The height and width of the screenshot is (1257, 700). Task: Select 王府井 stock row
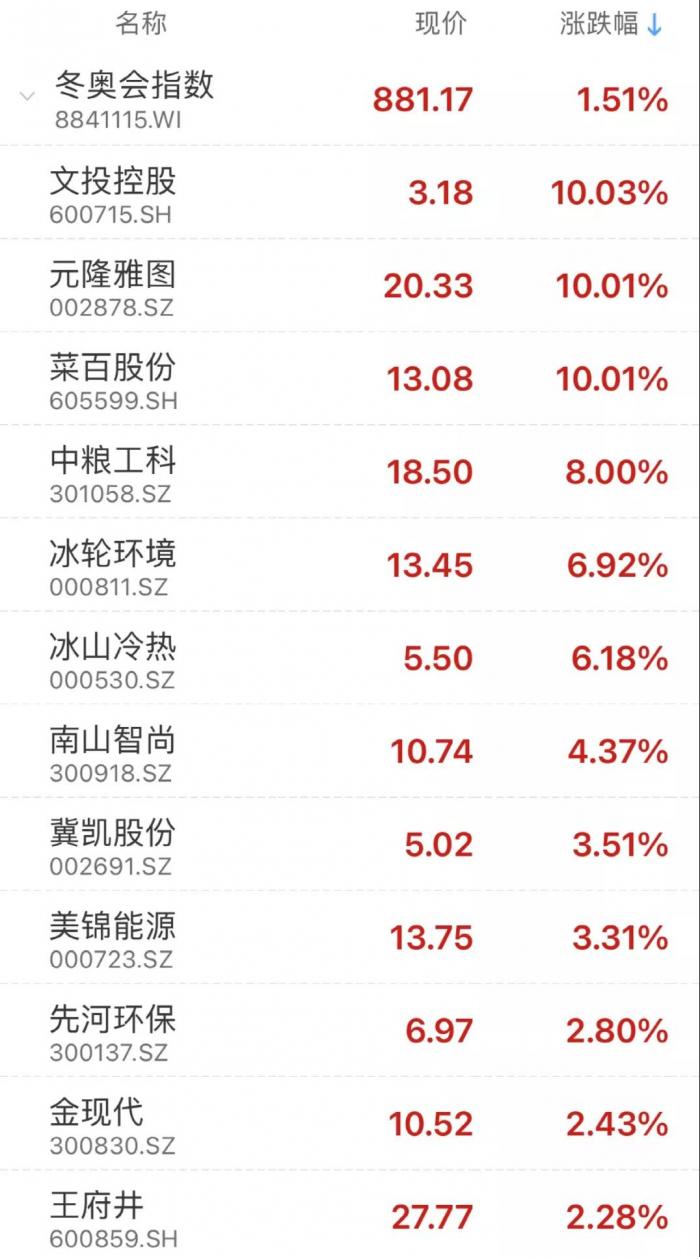coord(350,1214)
